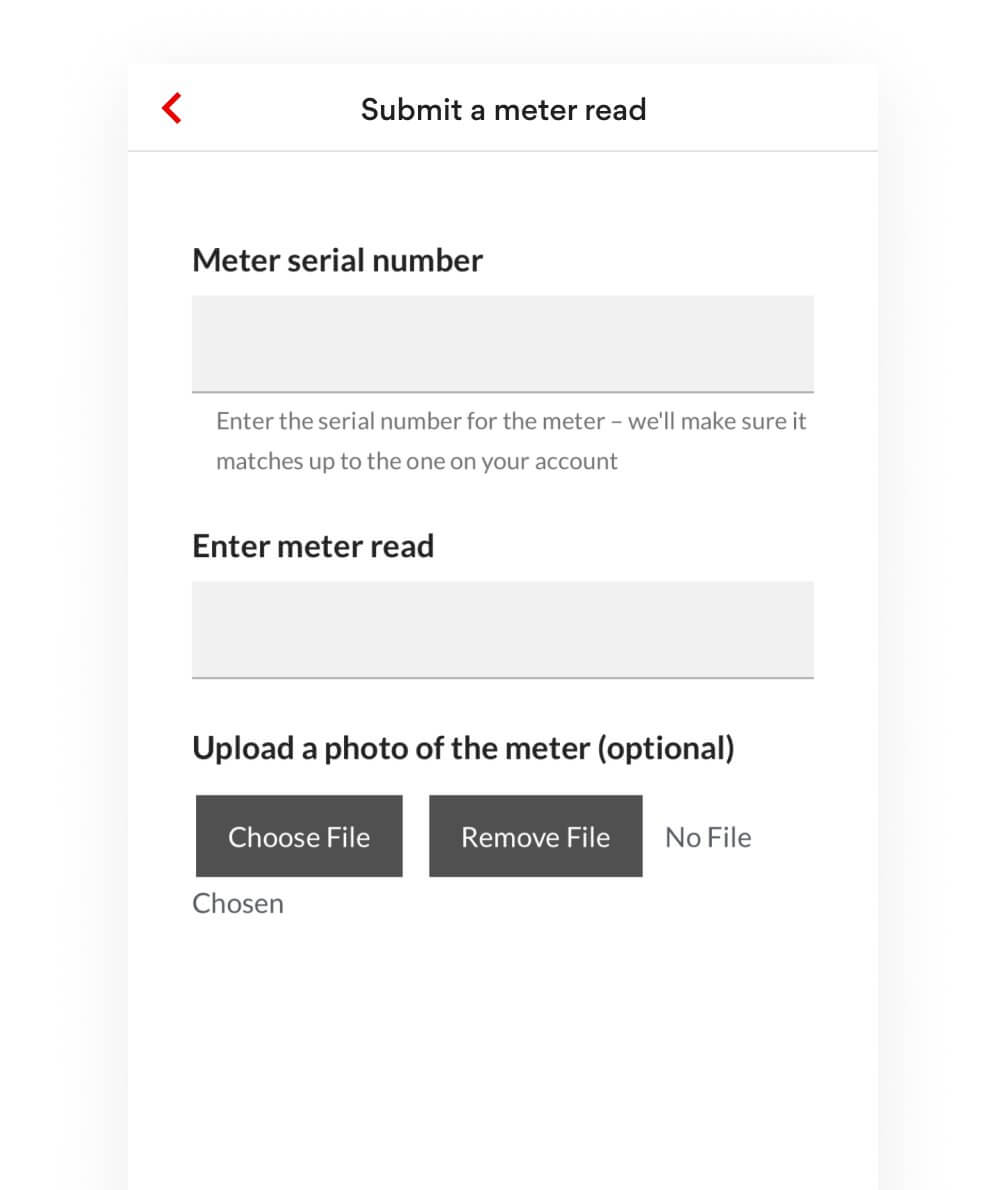Select the Choose File upload control
Image resolution: width=1006 pixels, height=1190 pixels.
point(299,836)
